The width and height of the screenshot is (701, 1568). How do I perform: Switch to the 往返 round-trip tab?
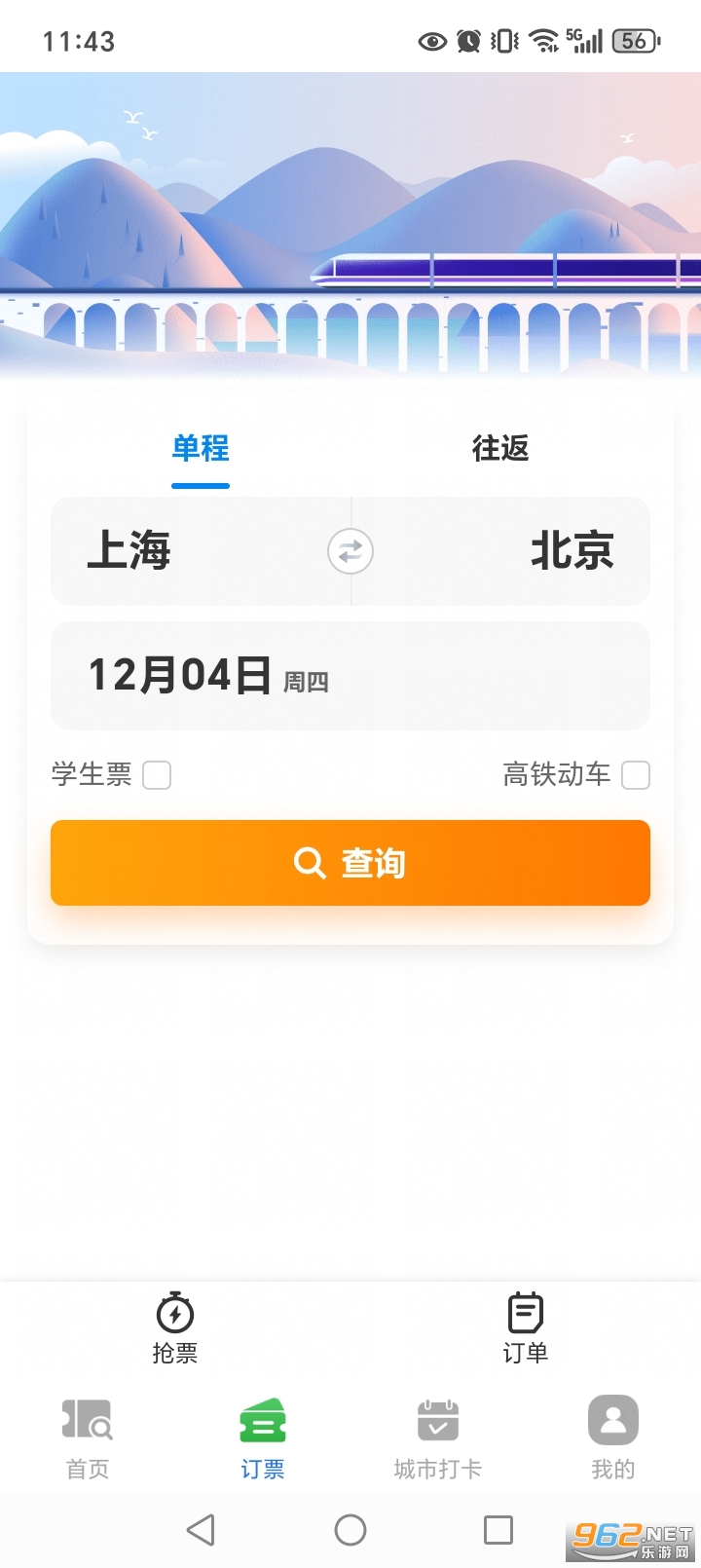pos(499,449)
